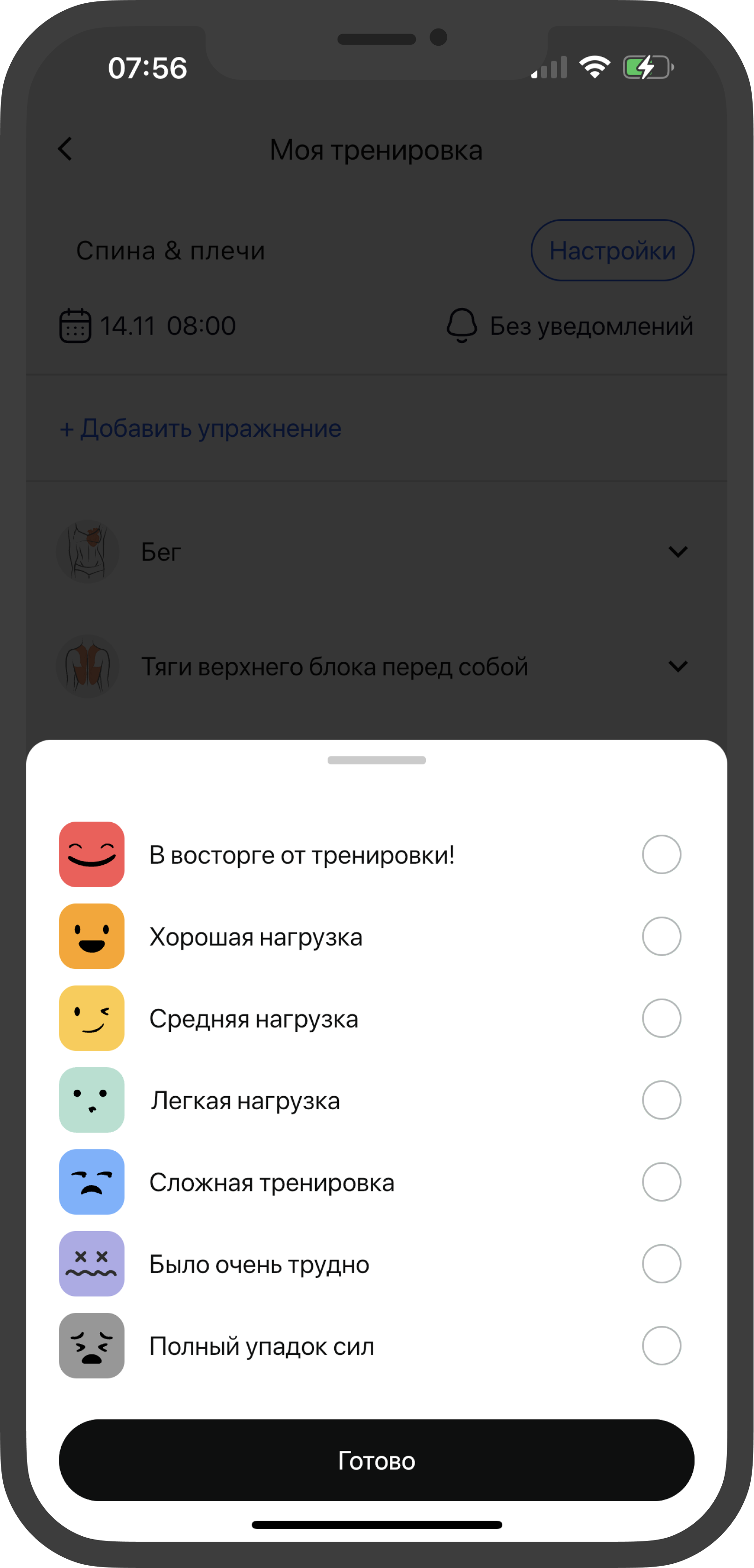The width and height of the screenshot is (754, 1568).
Task: Select "Полный упадок сил" option
Action: tap(661, 1346)
